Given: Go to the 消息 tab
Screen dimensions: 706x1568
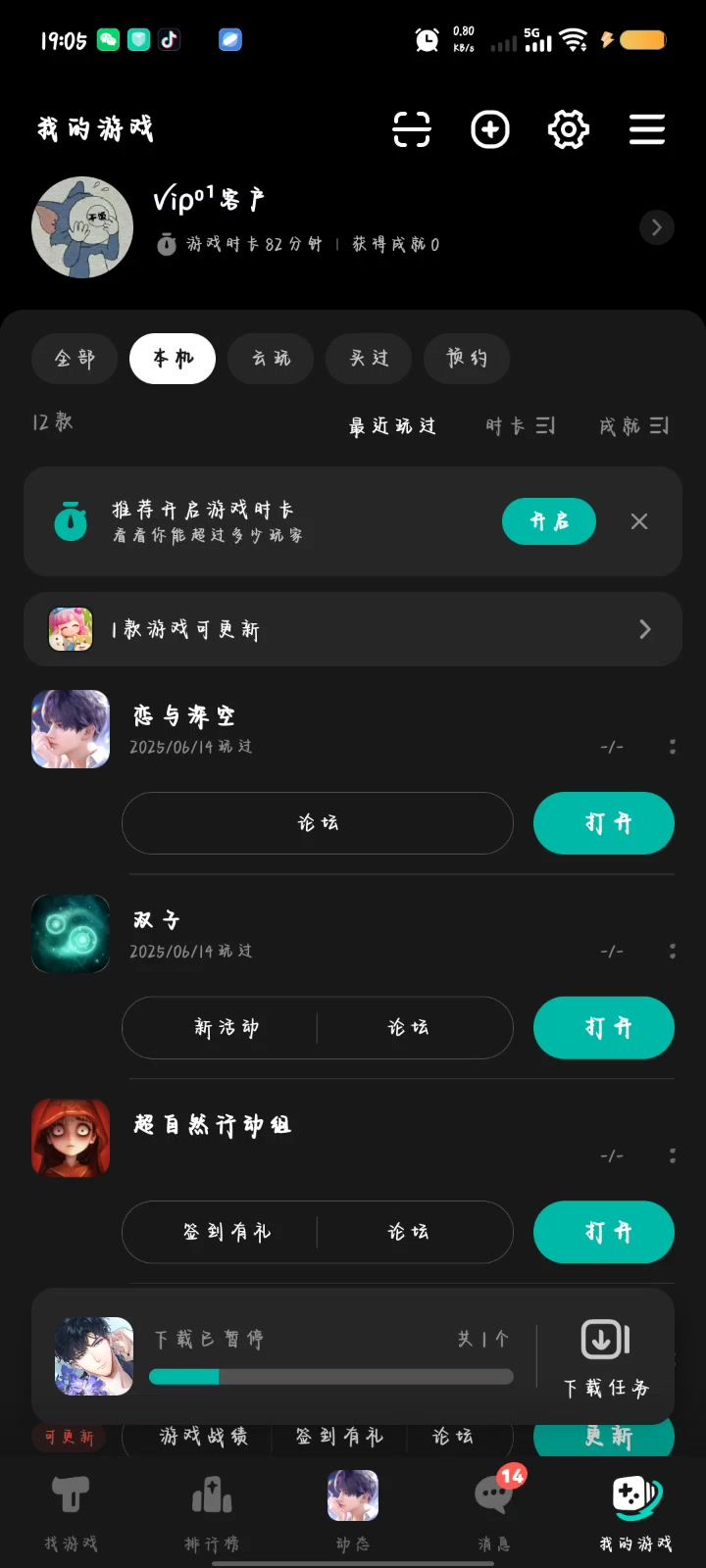Looking at the screenshot, I should [494, 1509].
